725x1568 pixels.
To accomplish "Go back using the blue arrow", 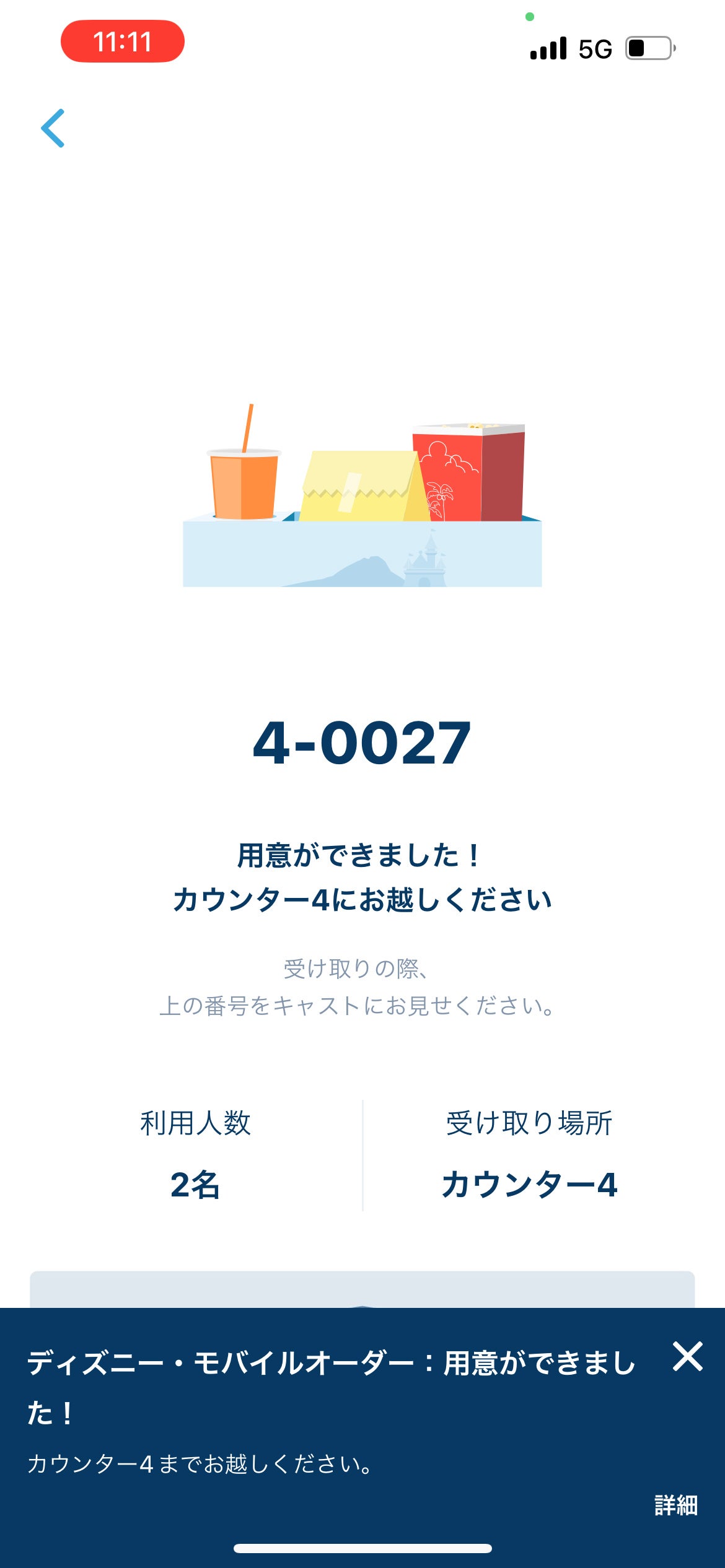I will [x=53, y=128].
